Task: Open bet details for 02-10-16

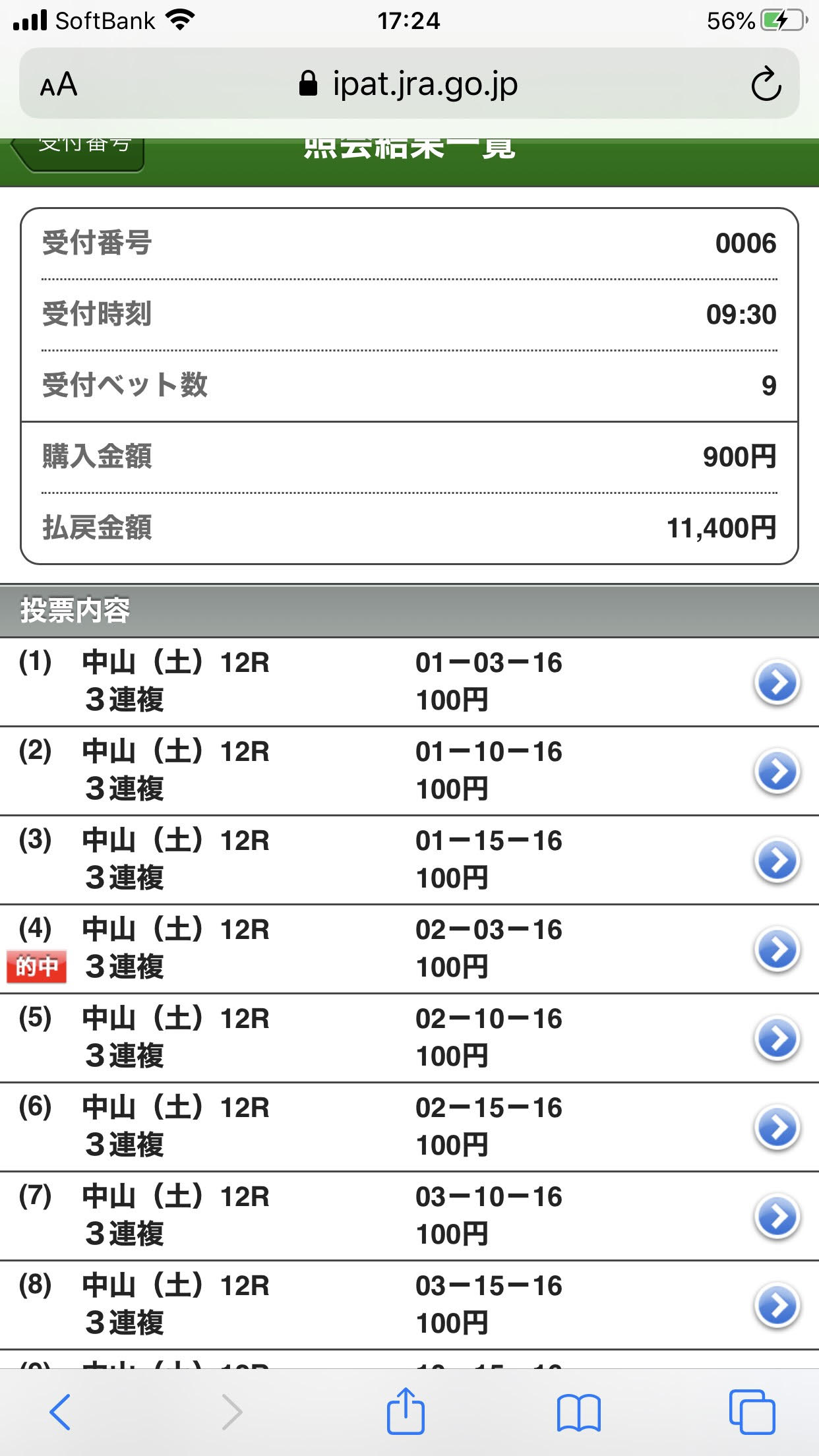Action: (x=777, y=1039)
